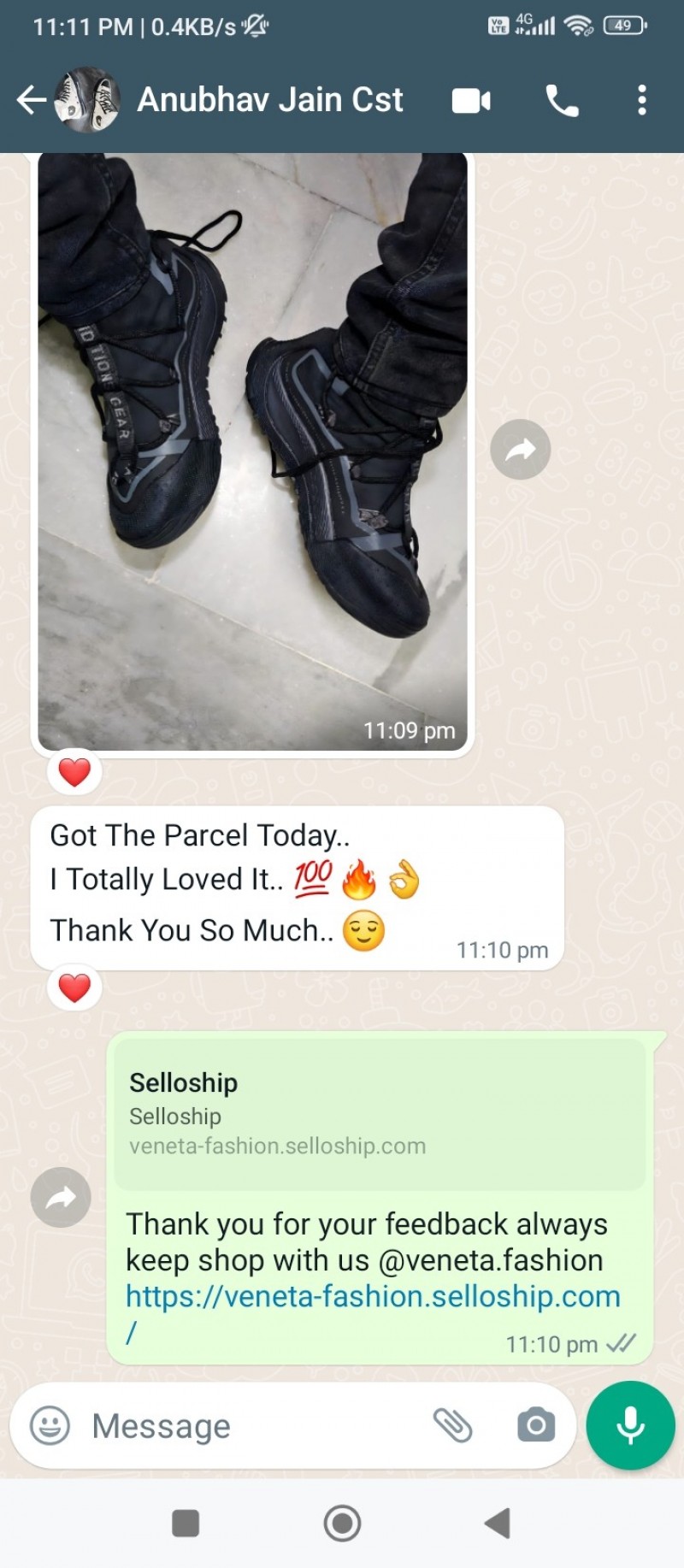Open the chat overflow menu
This screenshot has height=1568, width=684.
[x=641, y=100]
